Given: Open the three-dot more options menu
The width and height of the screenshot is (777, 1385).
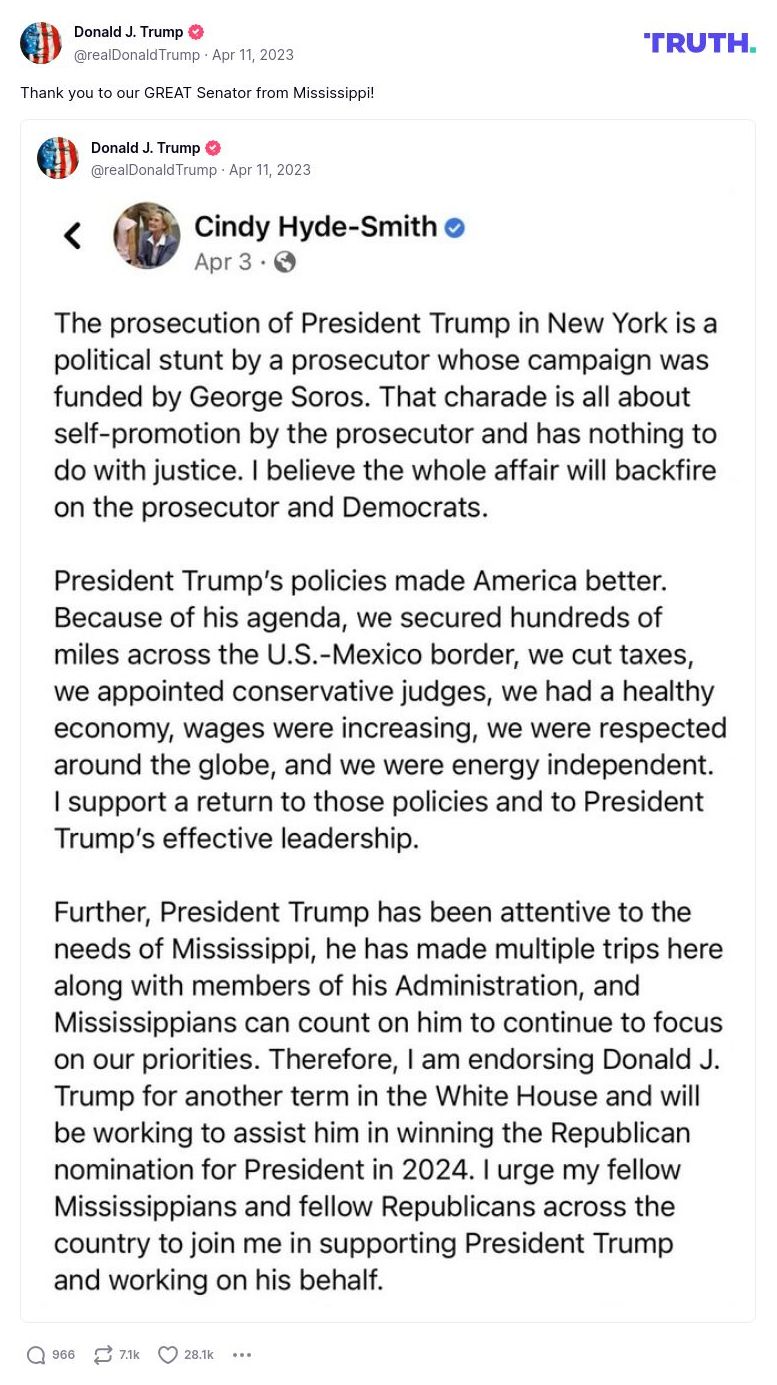Looking at the screenshot, I should click(x=242, y=1355).
